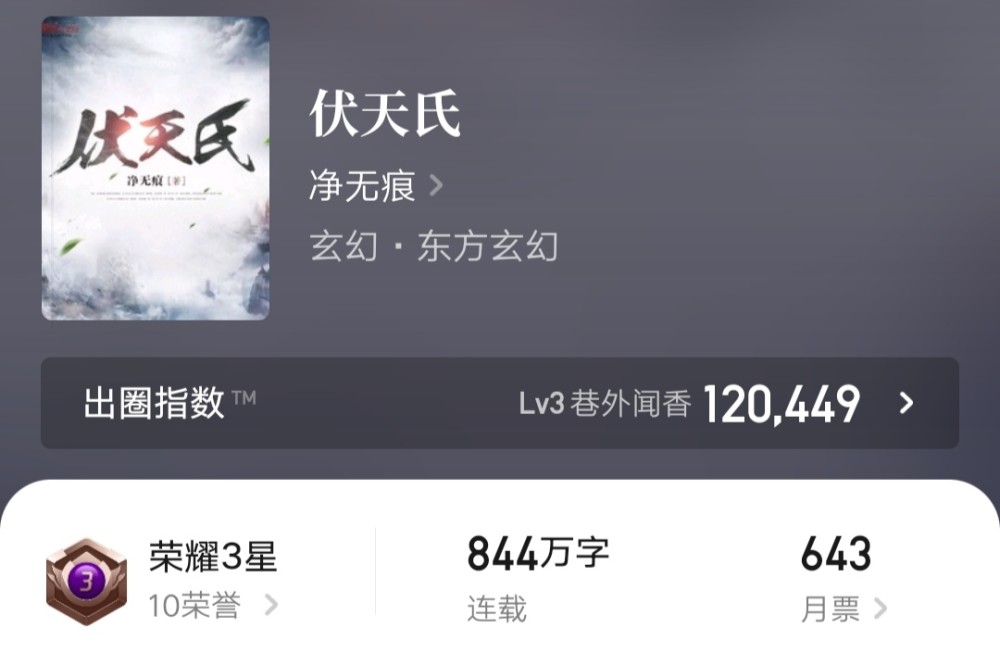Screen dimensions: 1000x653
Task: Open author 净无痕's page
Action: tap(375, 186)
